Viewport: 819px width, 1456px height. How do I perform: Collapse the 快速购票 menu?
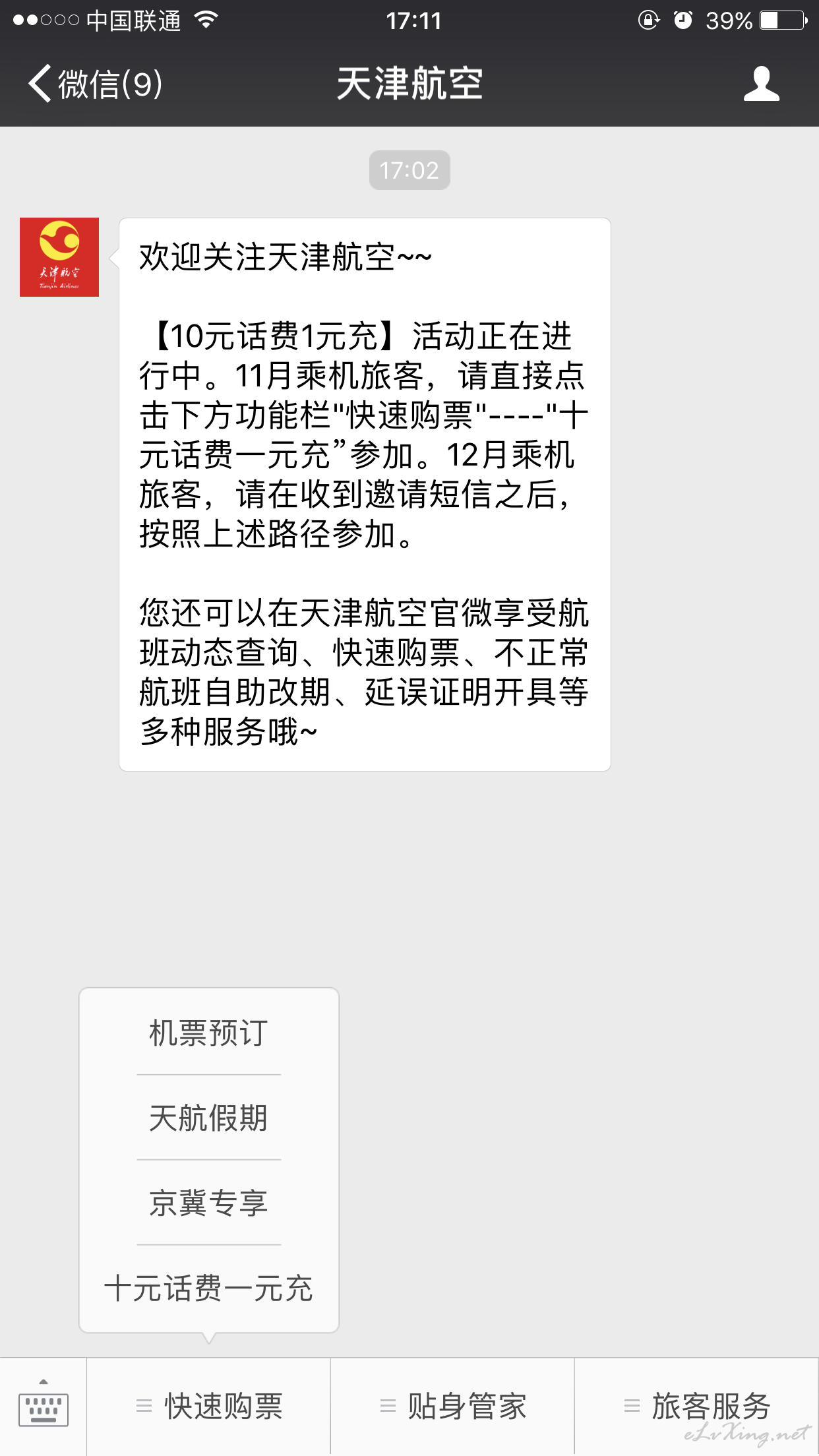(209, 1407)
